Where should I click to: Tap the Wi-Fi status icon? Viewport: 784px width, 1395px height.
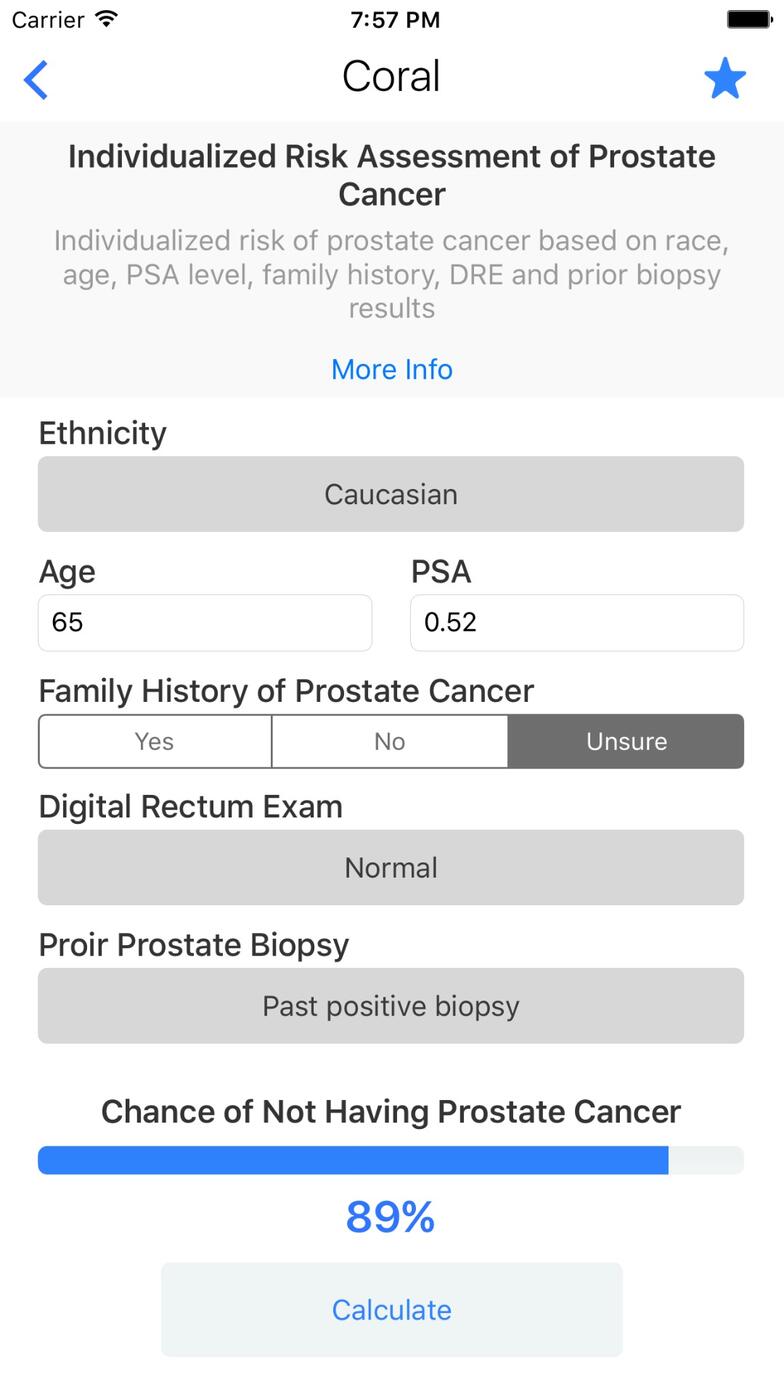click(x=106, y=18)
